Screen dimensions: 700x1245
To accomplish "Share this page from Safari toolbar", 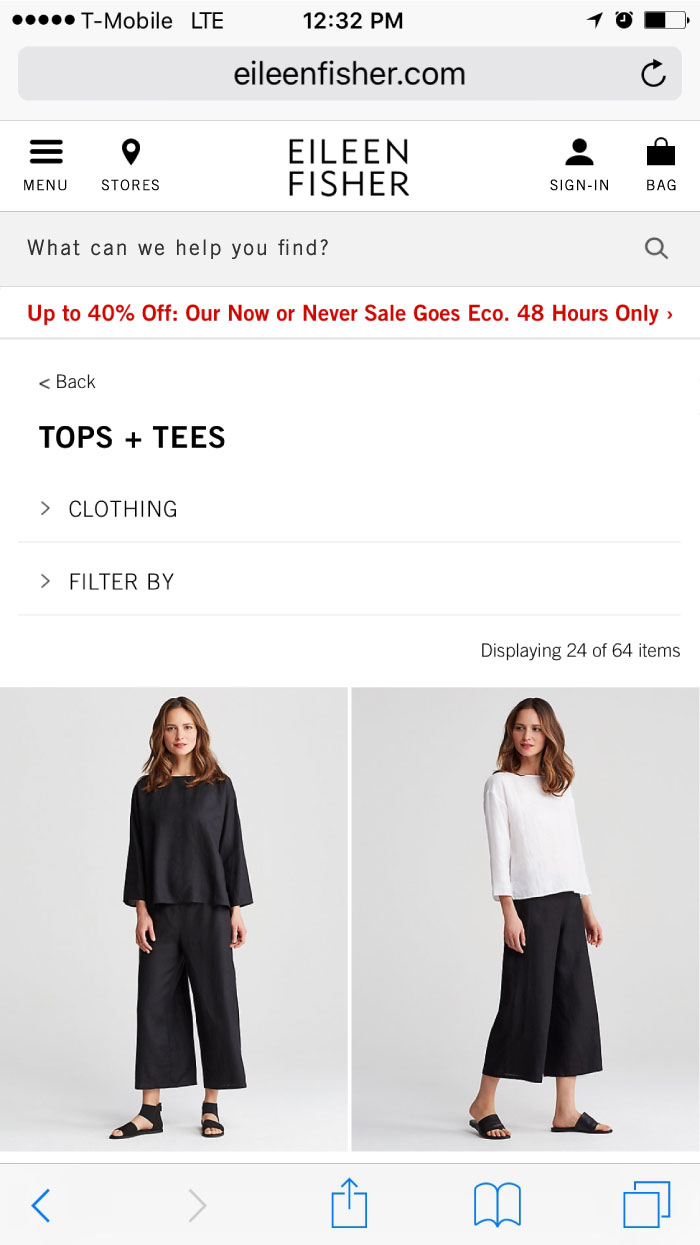I will pyautogui.click(x=349, y=1203).
